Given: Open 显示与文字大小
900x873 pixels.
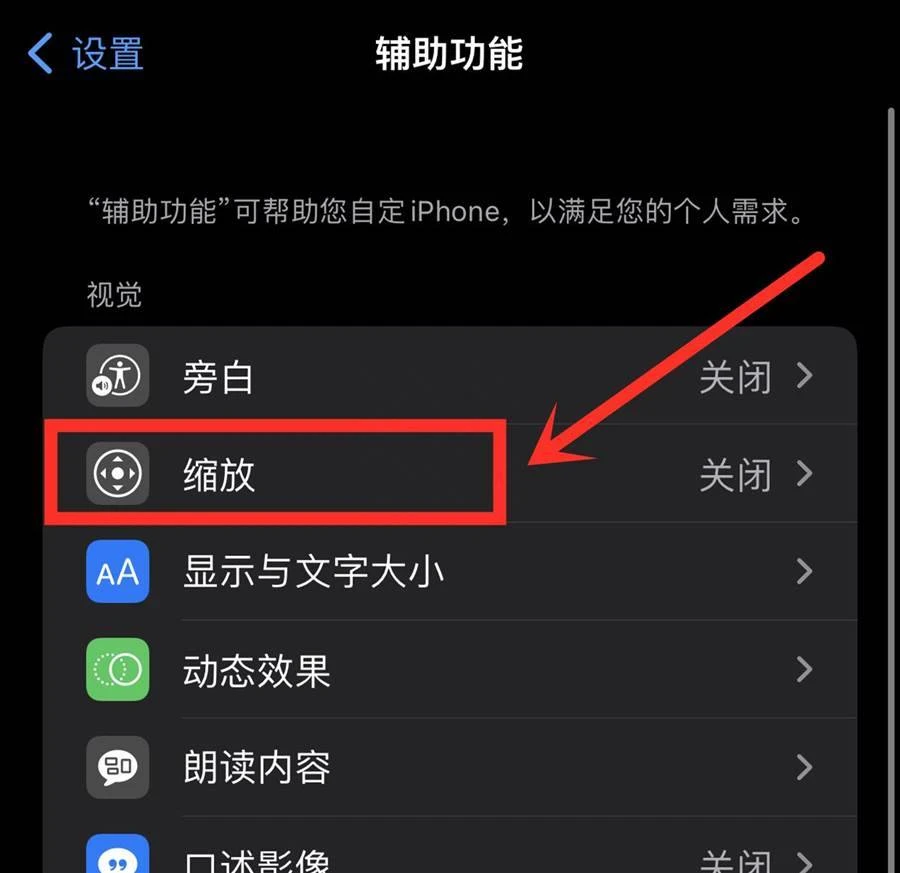Looking at the screenshot, I should coord(450,572).
